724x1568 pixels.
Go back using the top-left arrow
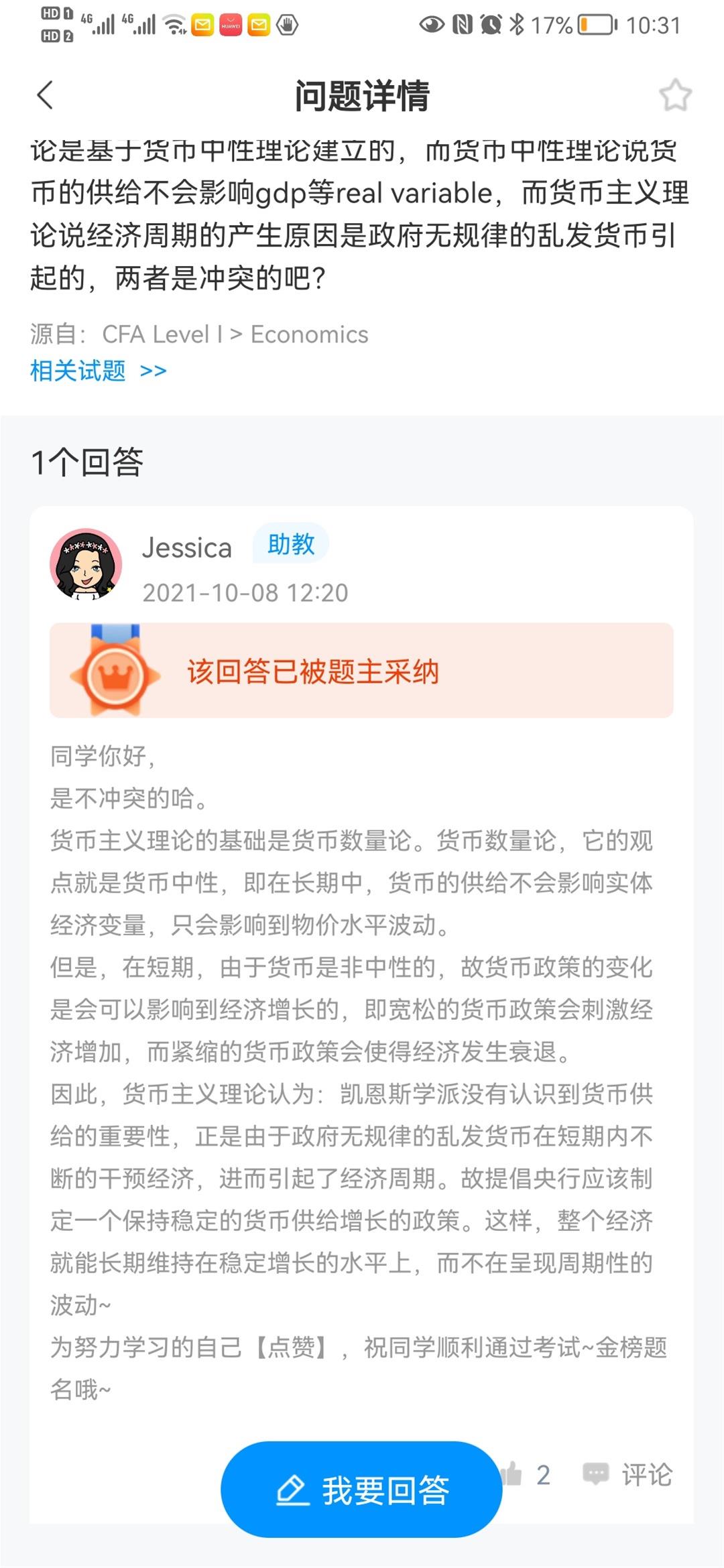(x=45, y=95)
